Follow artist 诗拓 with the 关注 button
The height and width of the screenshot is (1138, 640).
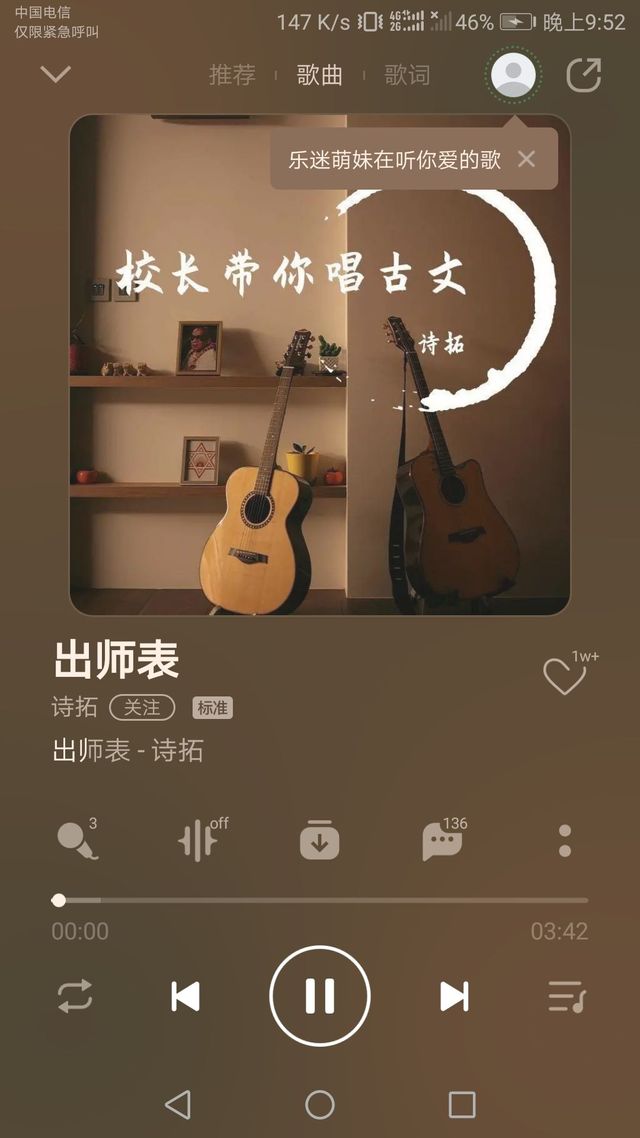[142, 707]
